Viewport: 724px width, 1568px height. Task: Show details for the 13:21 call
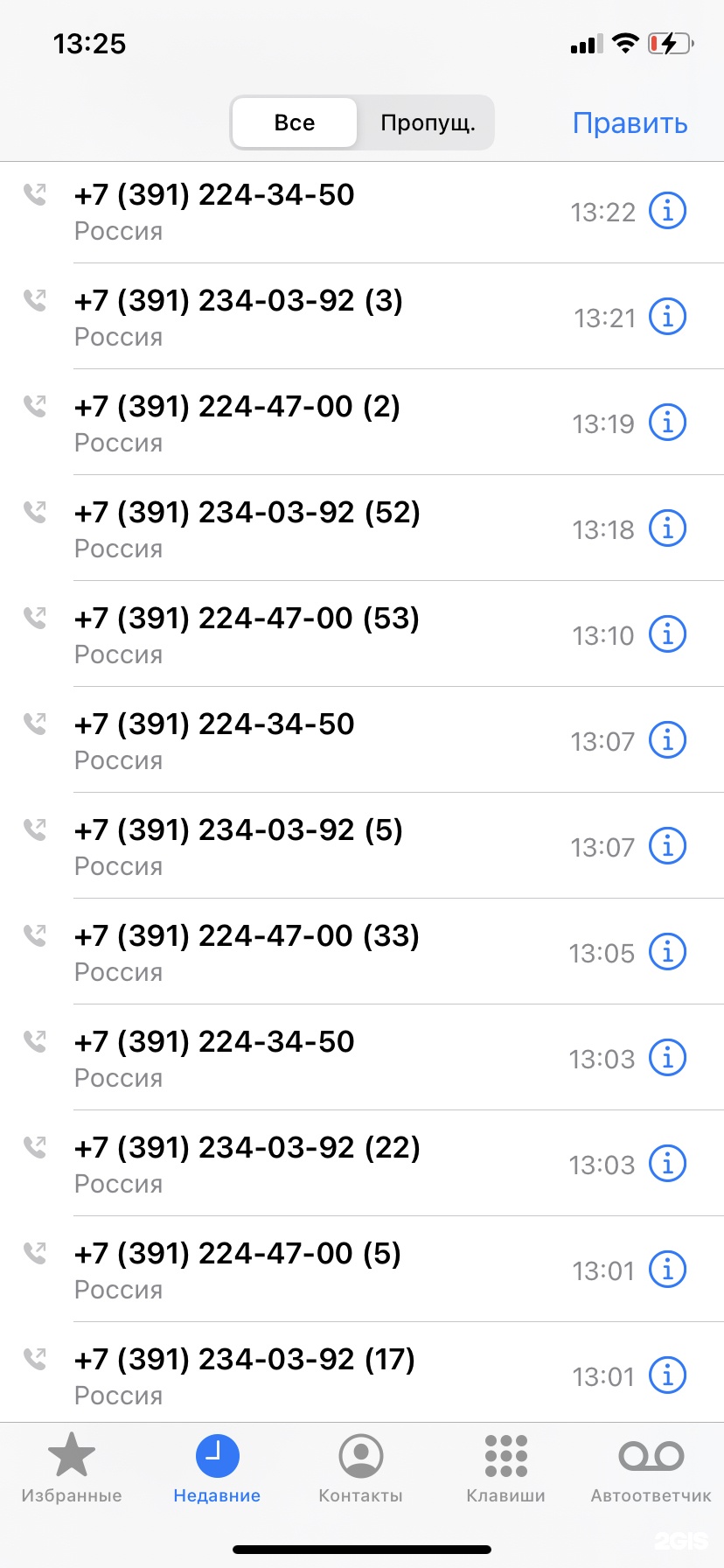[x=667, y=317]
